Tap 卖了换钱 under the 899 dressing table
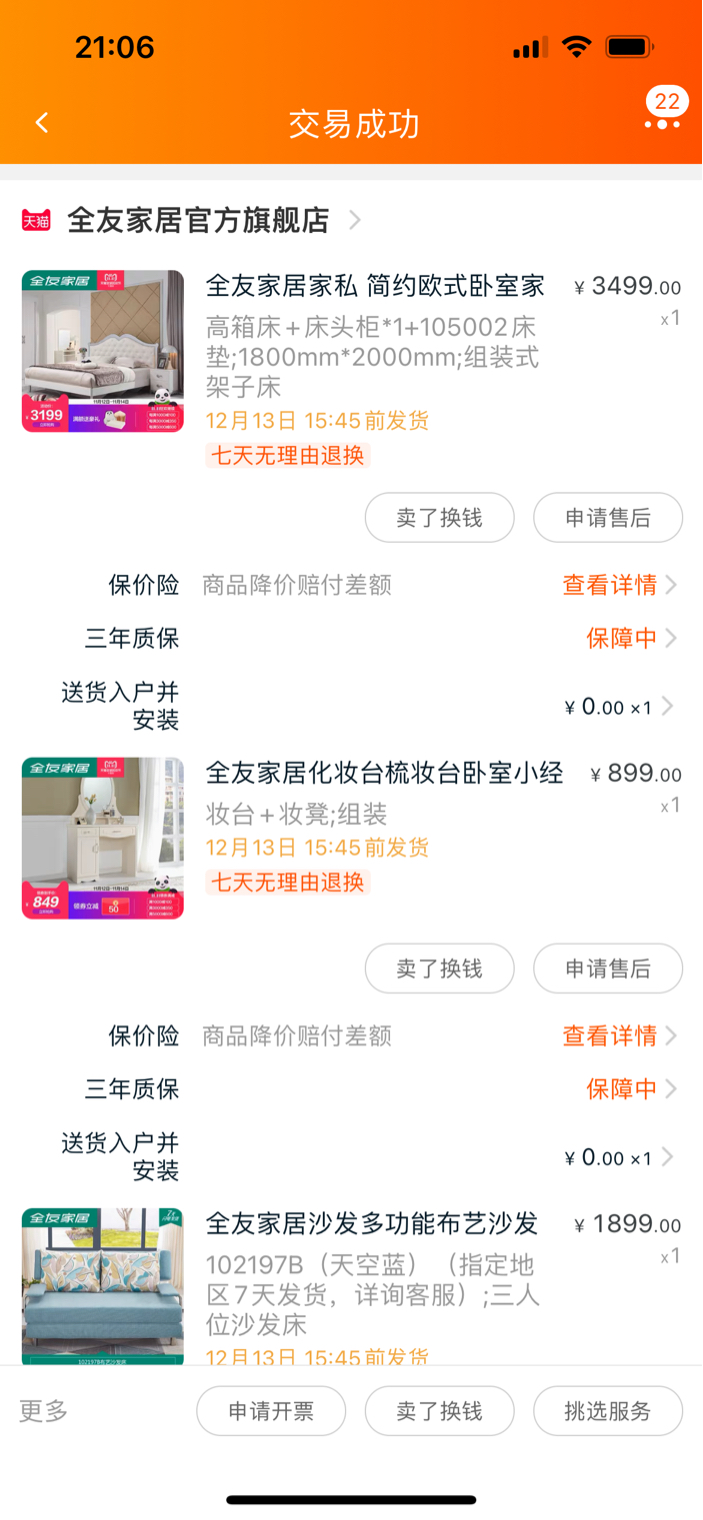Viewport: 703px width, 1520px height. tap(440, 968)
